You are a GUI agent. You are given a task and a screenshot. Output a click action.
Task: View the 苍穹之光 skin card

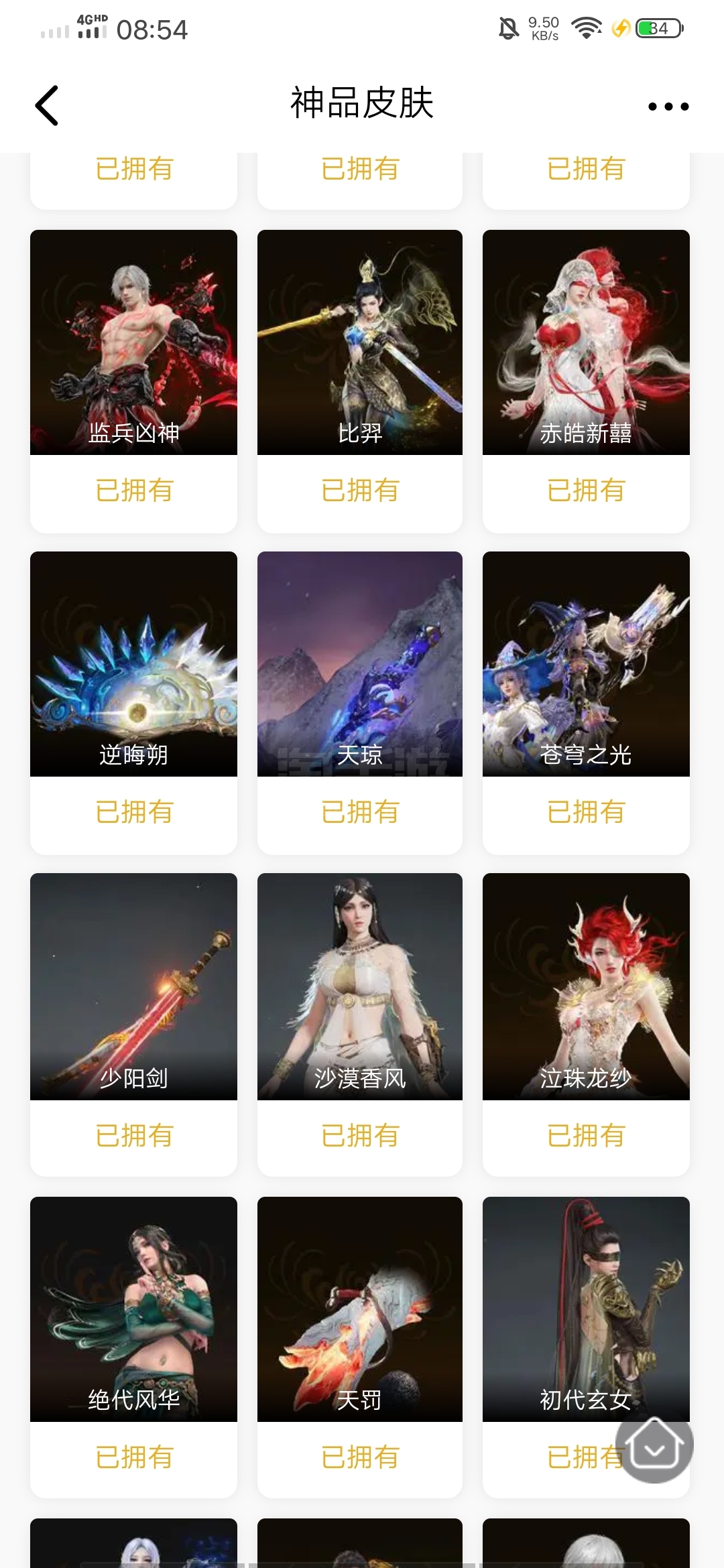click(586, 665)
